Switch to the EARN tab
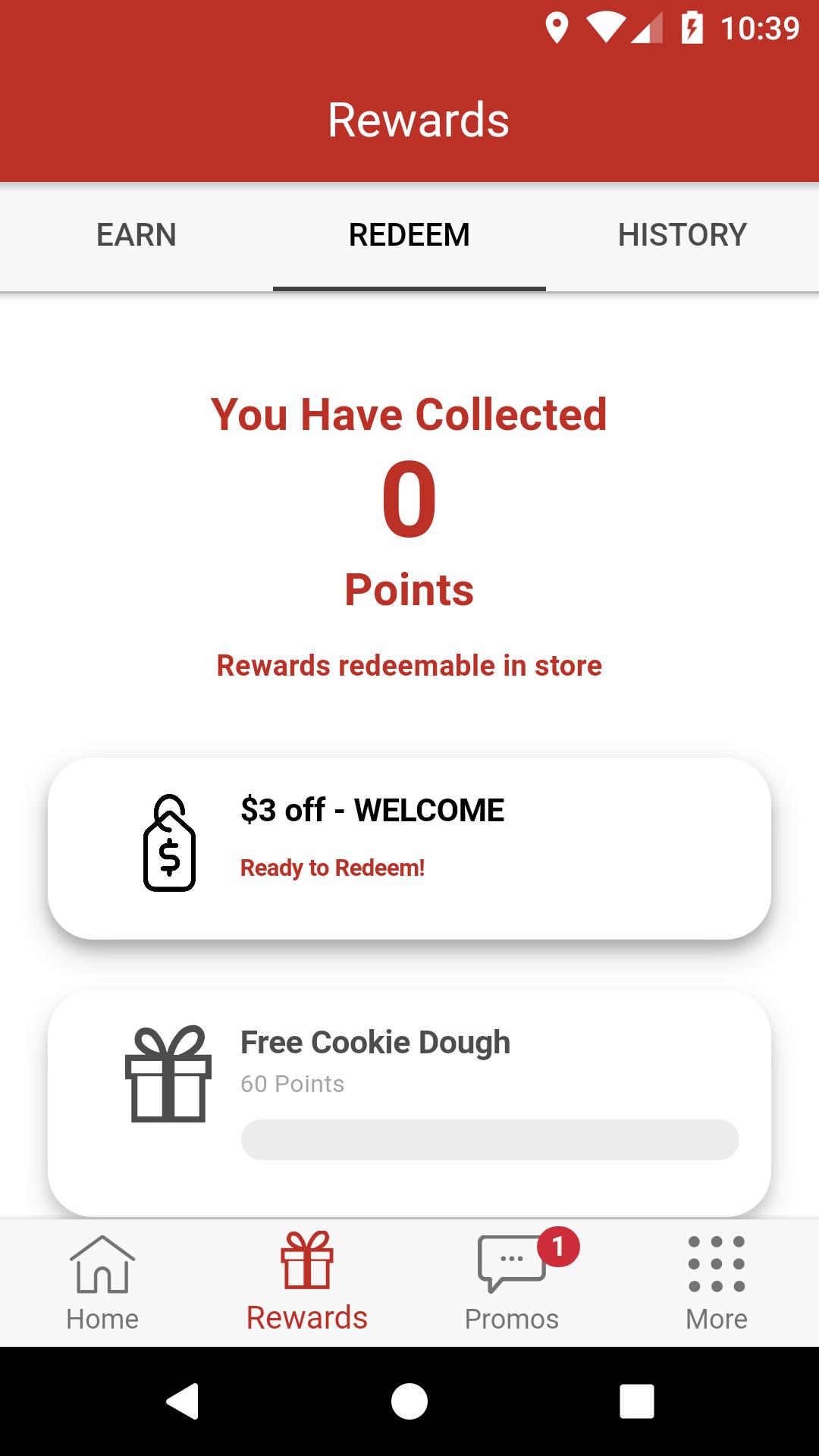 pos(136,235)
